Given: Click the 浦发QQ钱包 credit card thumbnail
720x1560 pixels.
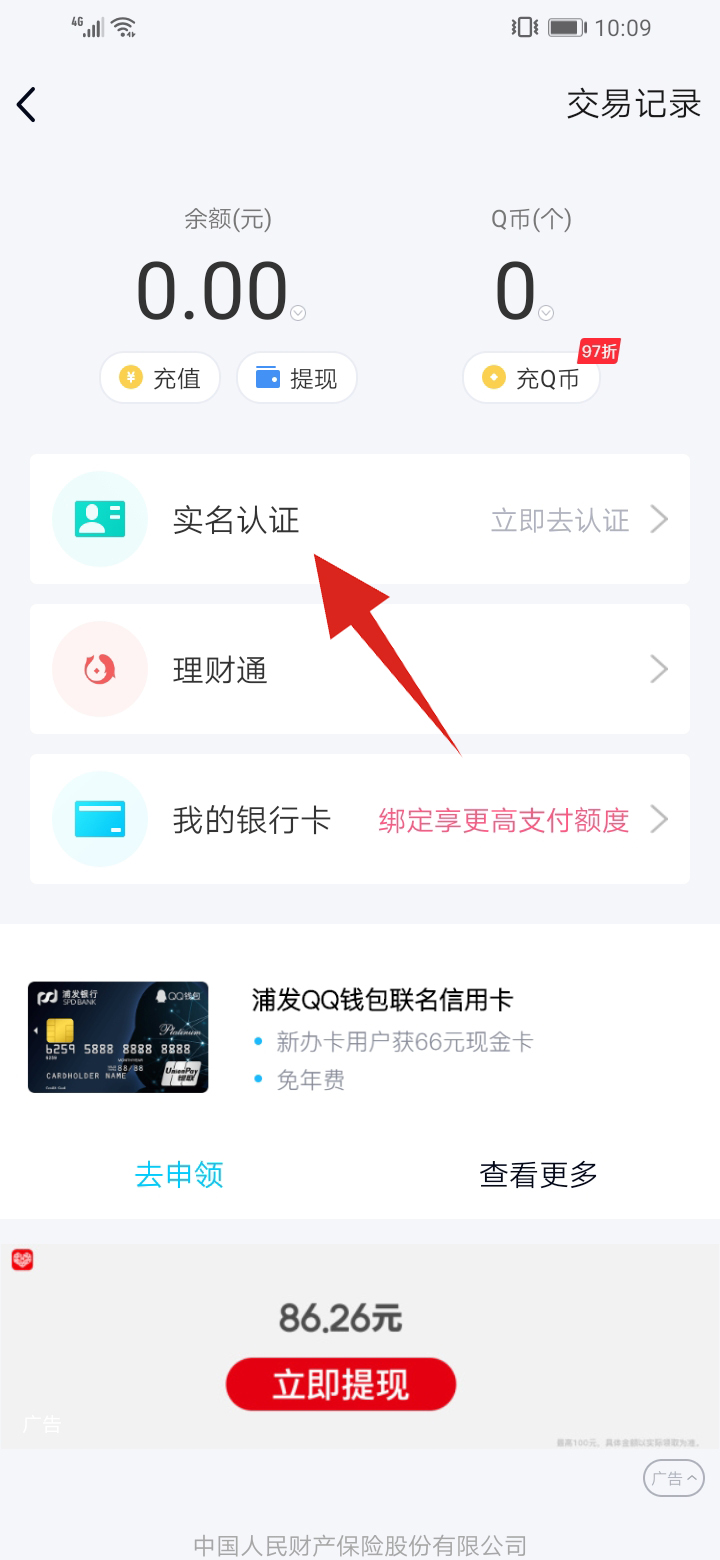Looking at the screenshot, I should (x=118, y=1037).
